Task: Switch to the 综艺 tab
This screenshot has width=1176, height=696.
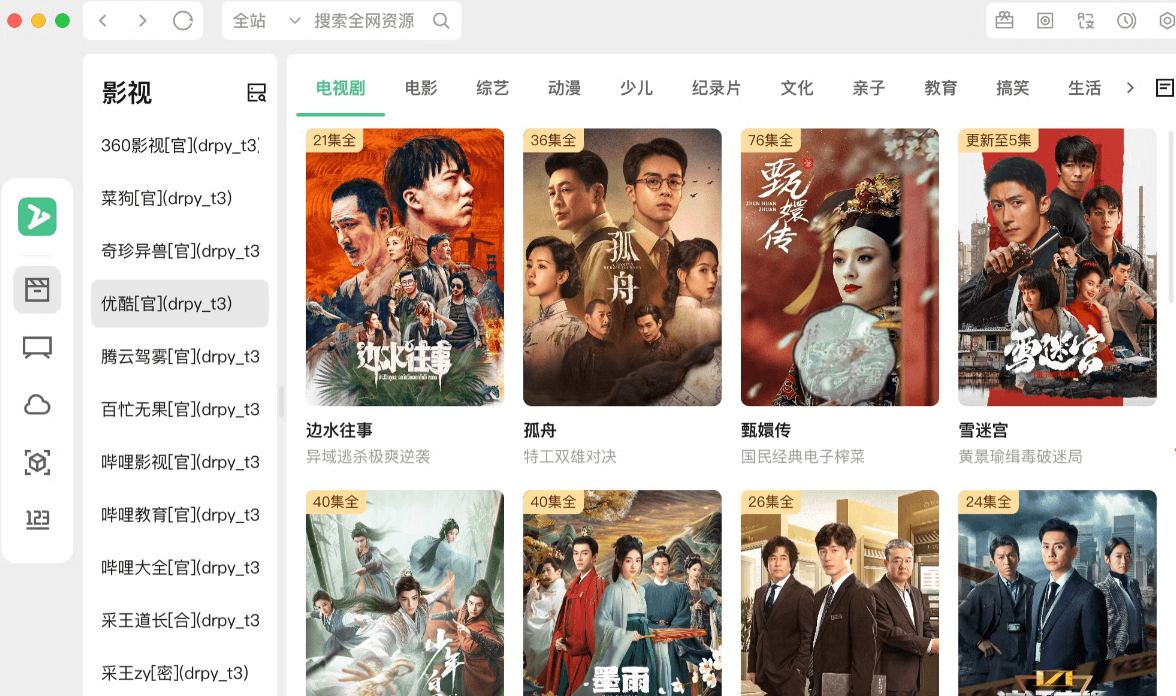Action: (492, 88)
